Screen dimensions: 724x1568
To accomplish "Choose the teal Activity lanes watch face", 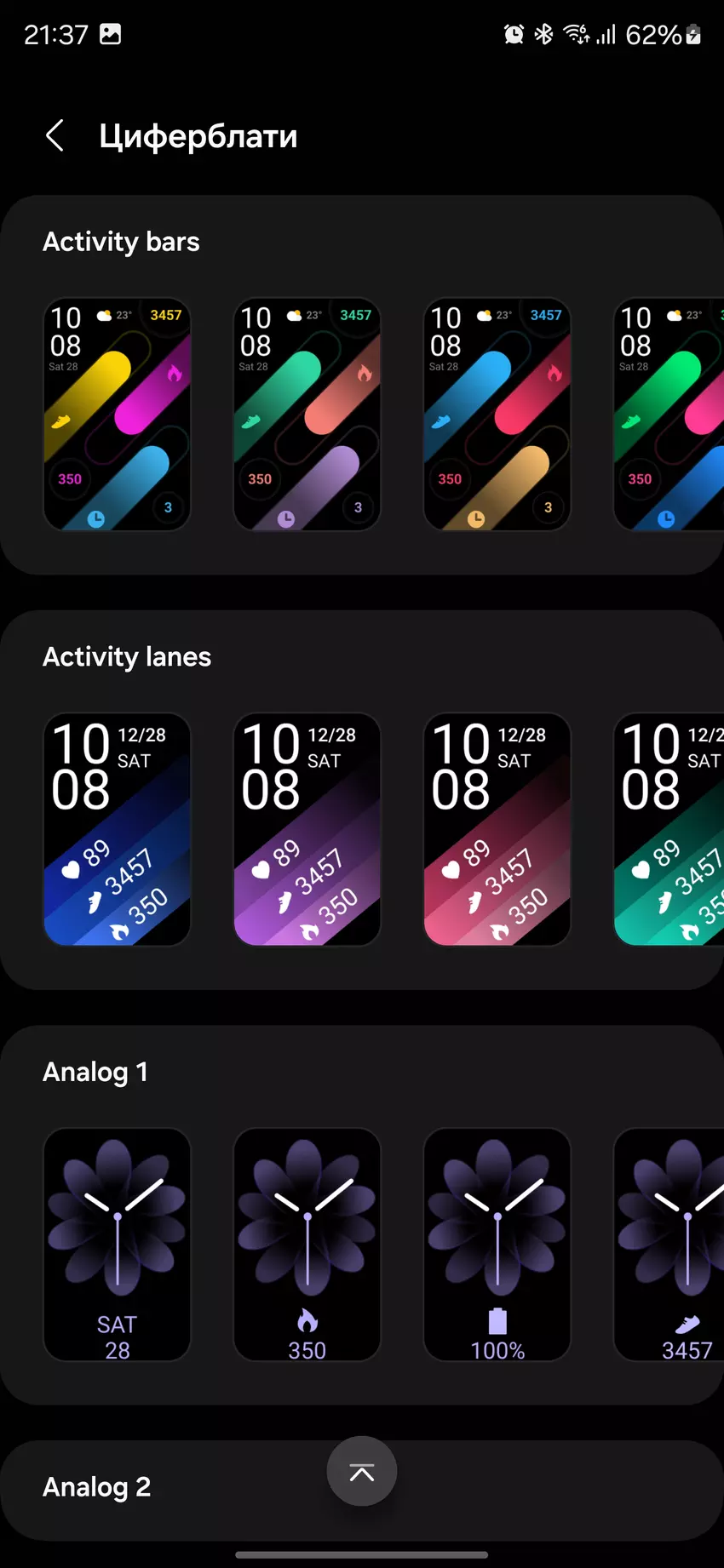I will coord(669,829).
